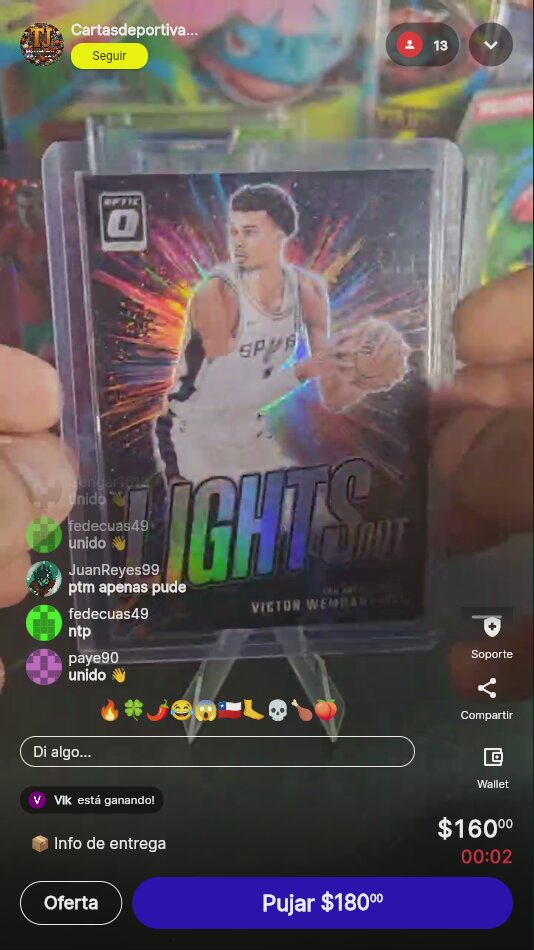View Info de entrega details
534x950 pixels.
98,843
